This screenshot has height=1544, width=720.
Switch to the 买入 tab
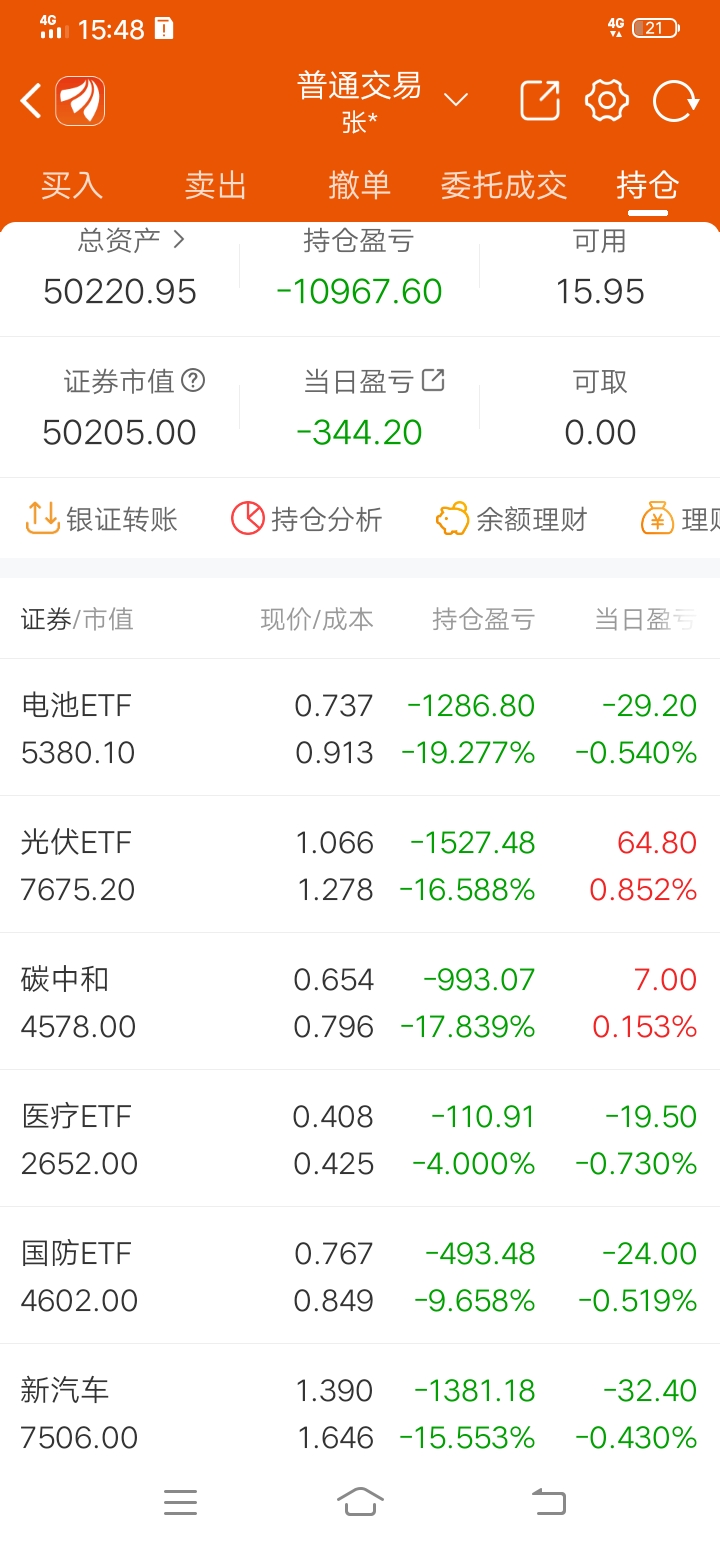[72, 185]
